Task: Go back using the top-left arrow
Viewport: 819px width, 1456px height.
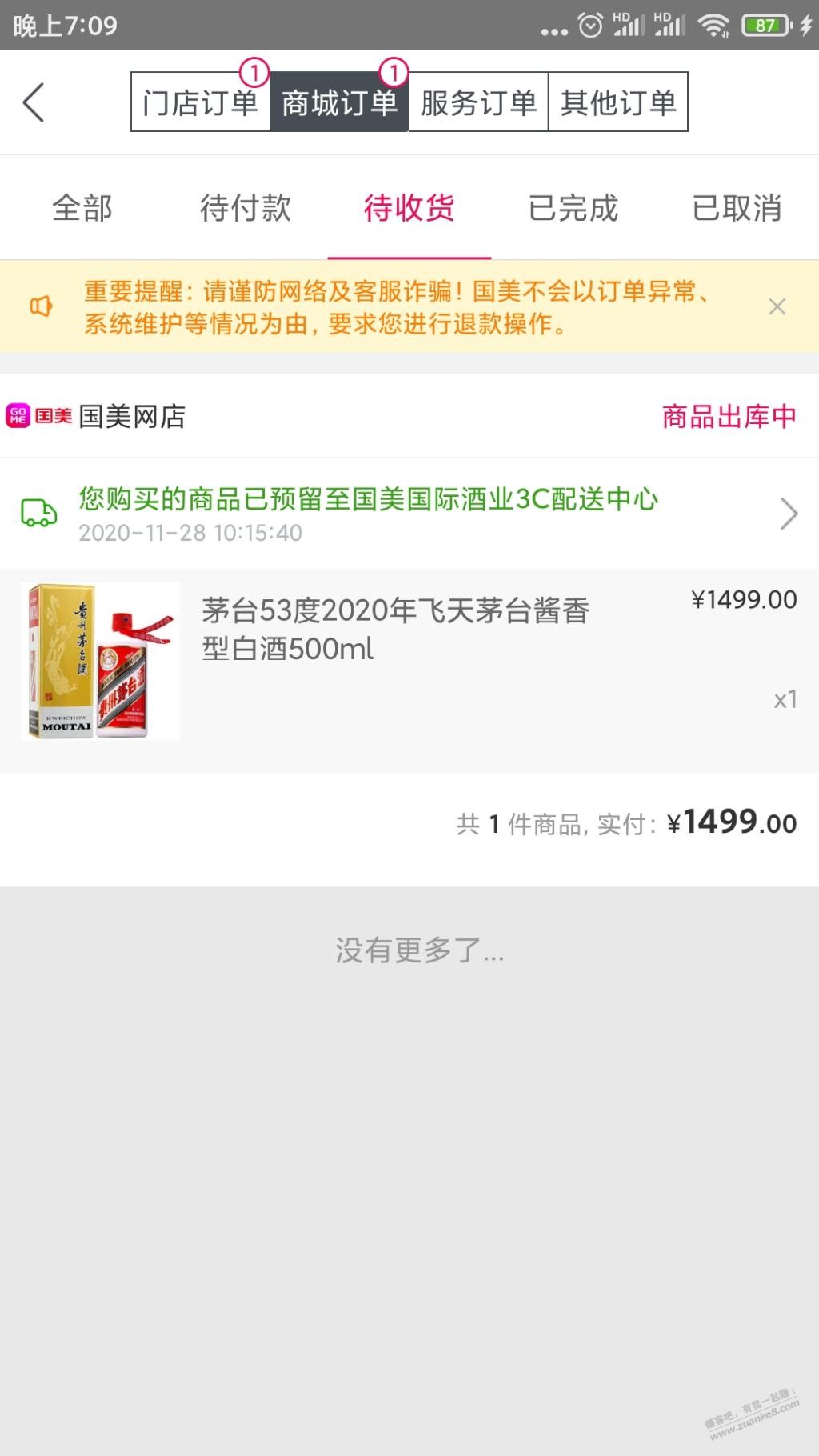Action: pyautogui.click(x=34, y=102)
